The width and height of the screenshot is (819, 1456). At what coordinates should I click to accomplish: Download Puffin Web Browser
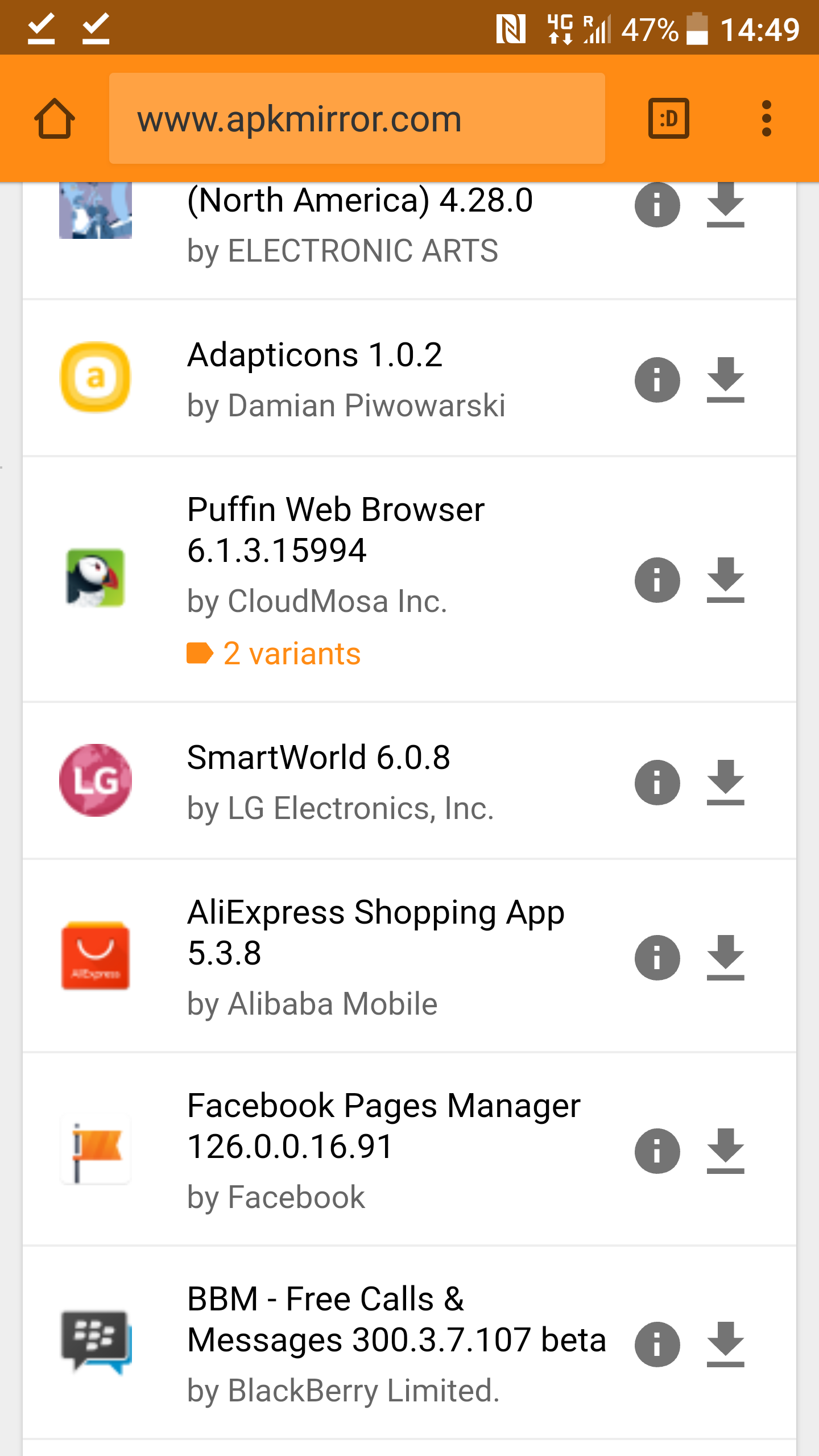pos(725,580)
